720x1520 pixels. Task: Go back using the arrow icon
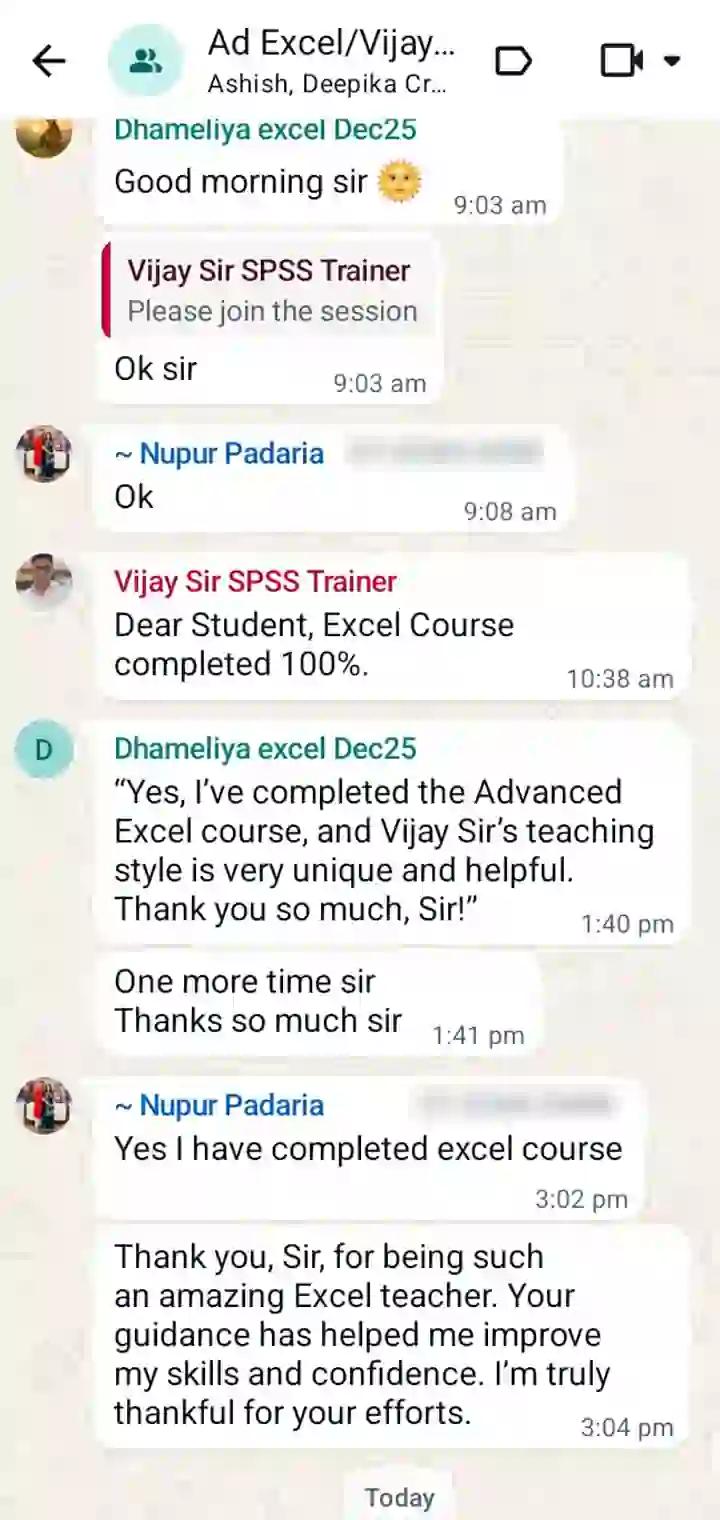(48, 61)
